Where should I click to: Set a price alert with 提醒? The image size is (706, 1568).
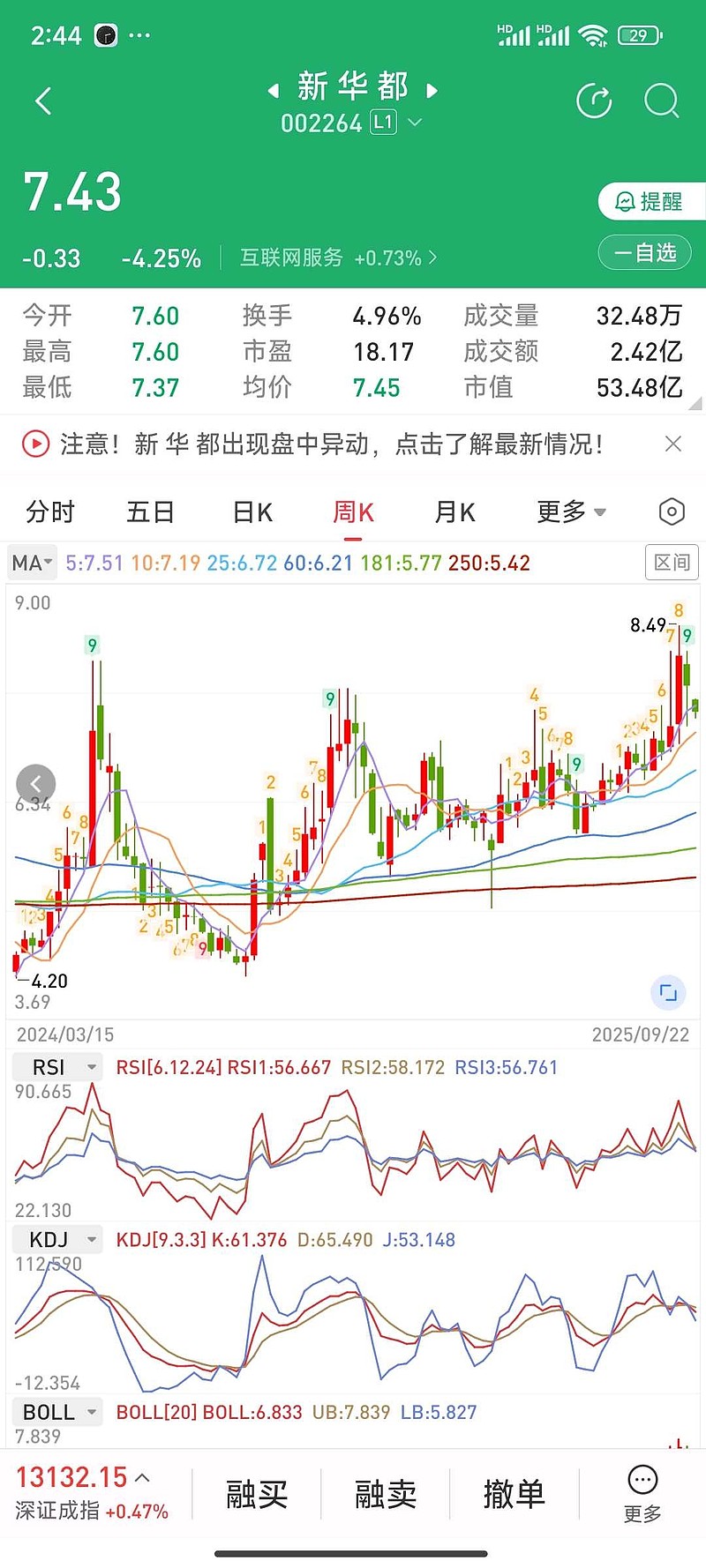point(650,202)
